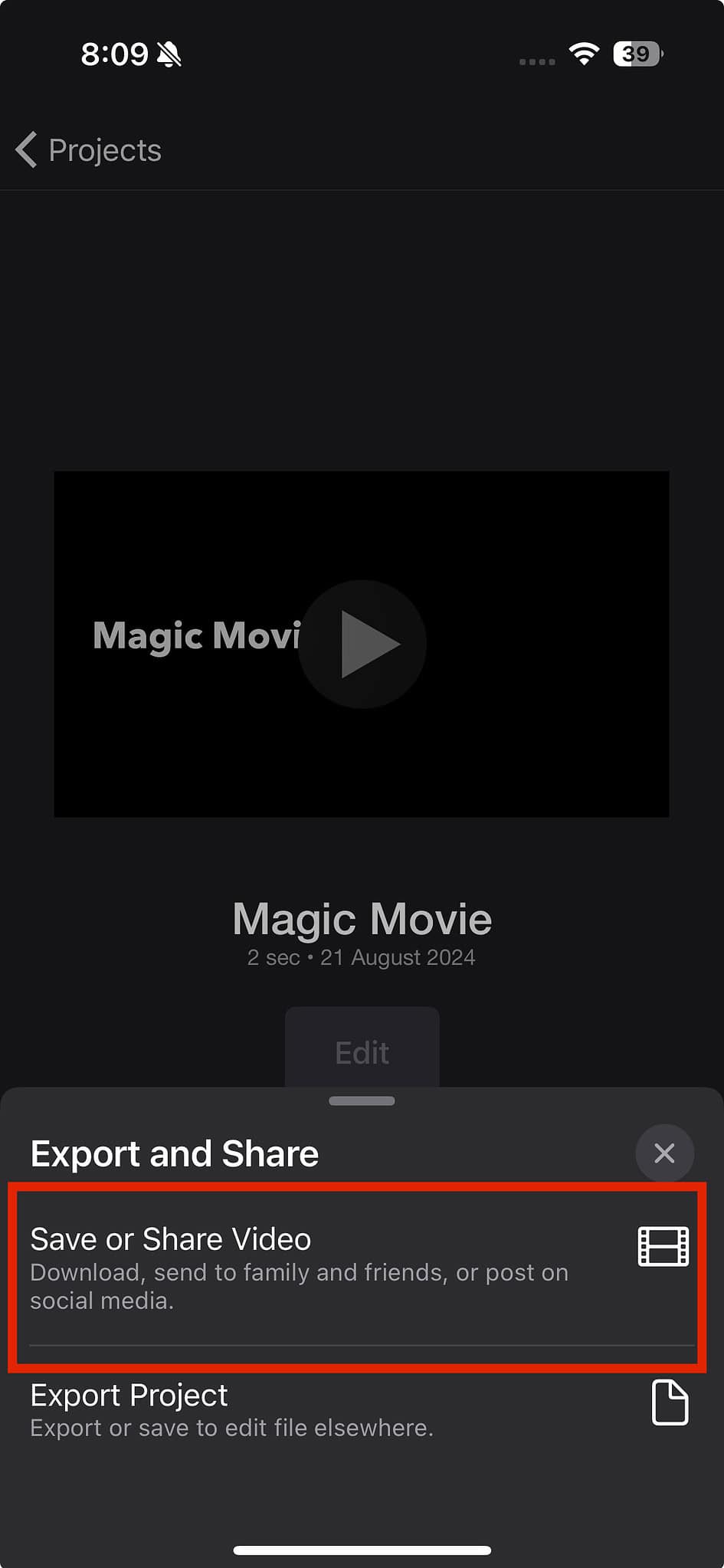The height and width of the screenshot is (1568, 724).
Task: Tap the Wi-Fi icon in the status bar
Action: (x=582, y=54)
